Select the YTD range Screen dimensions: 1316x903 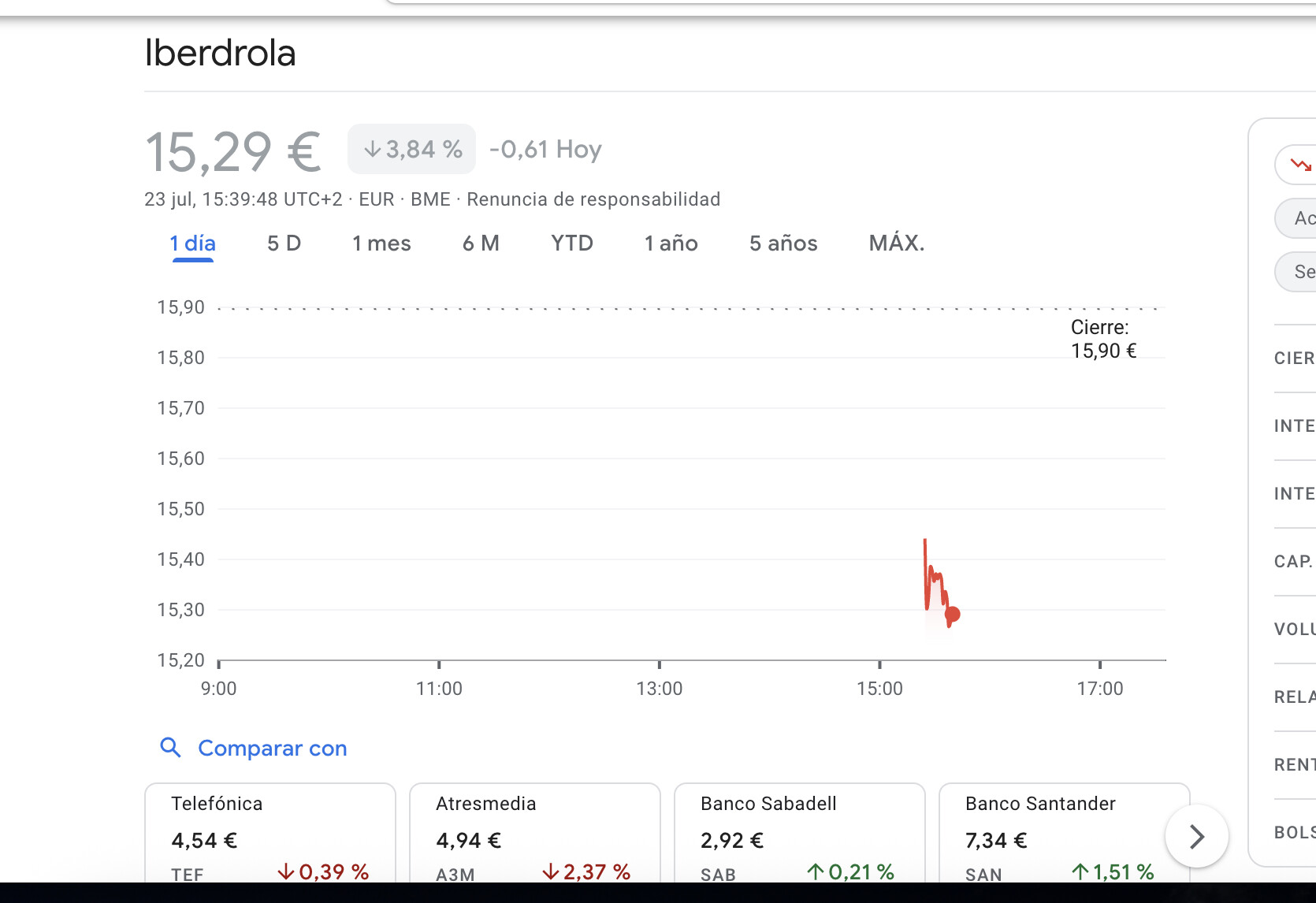click(x=571, y=243)
